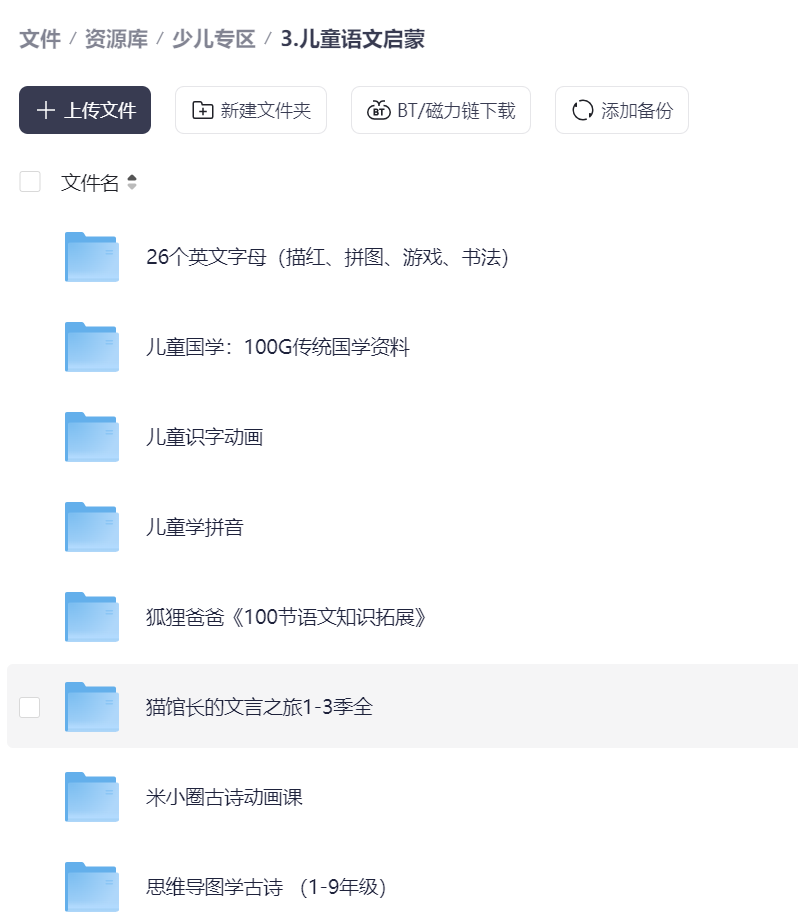798x921 pixels.
Task: Go to 文件 in the breadcrumb
Action: tap(40, 39)
